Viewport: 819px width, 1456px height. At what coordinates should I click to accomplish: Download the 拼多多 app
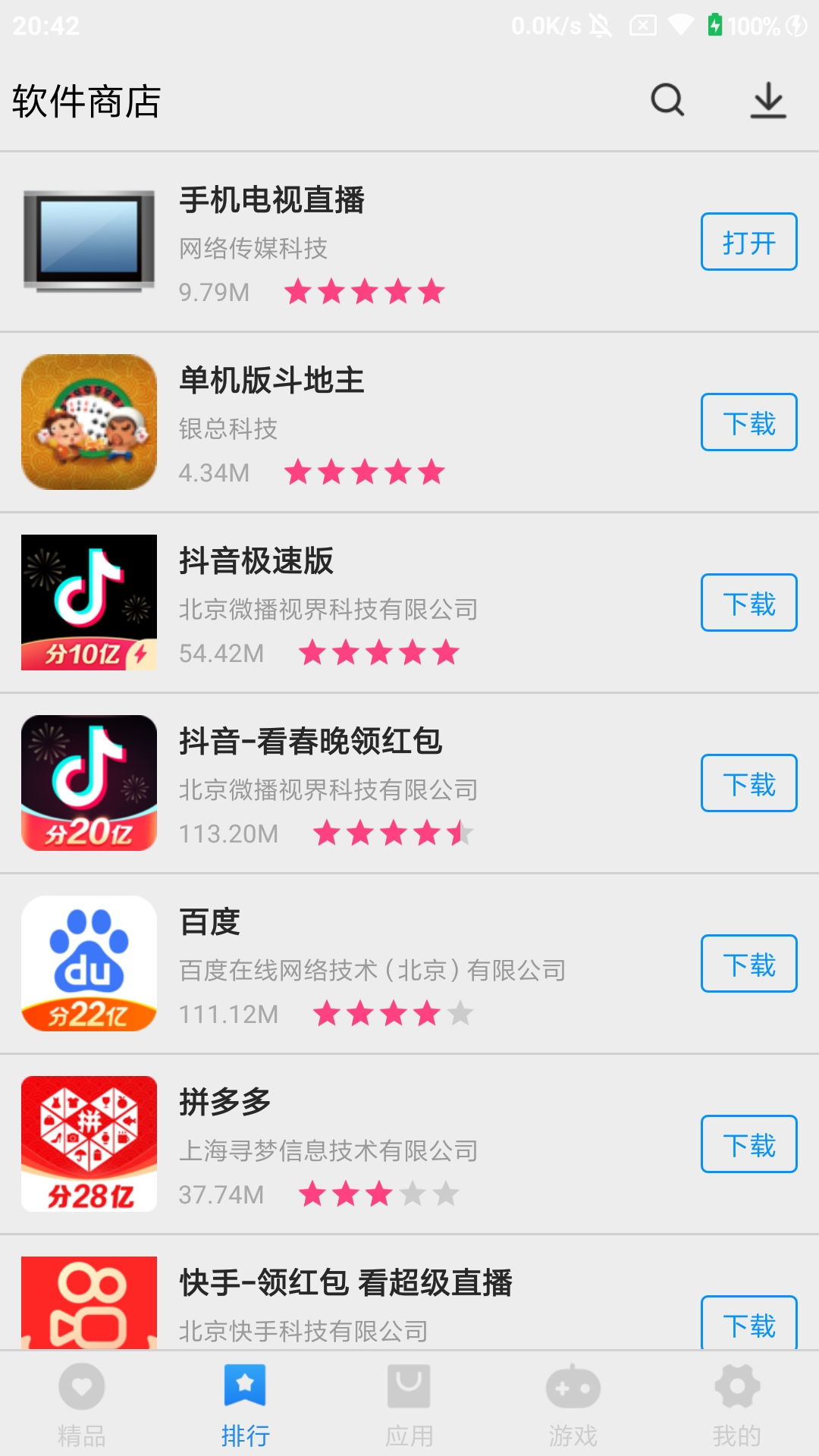[748, 1144]
